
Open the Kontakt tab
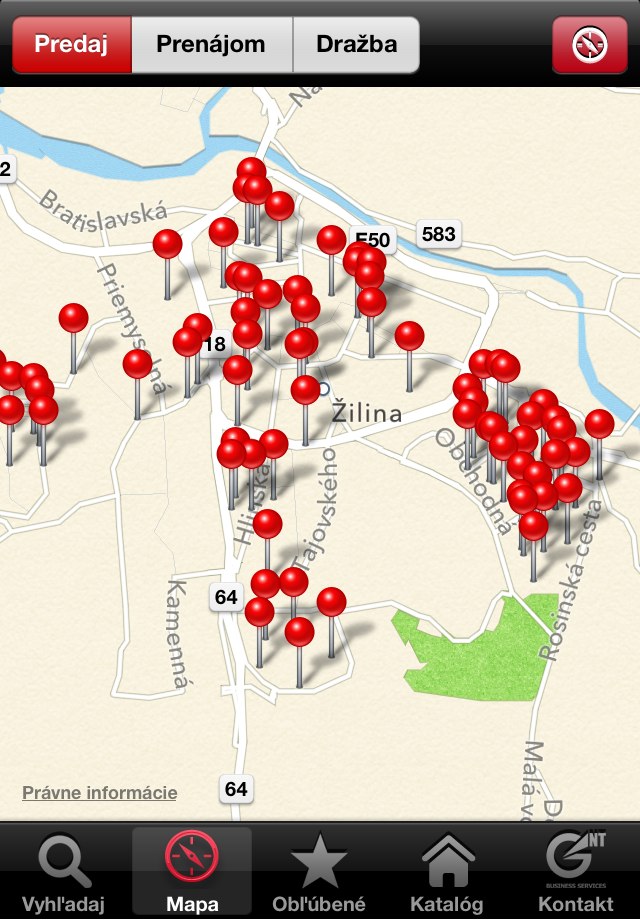coord(575,872)
